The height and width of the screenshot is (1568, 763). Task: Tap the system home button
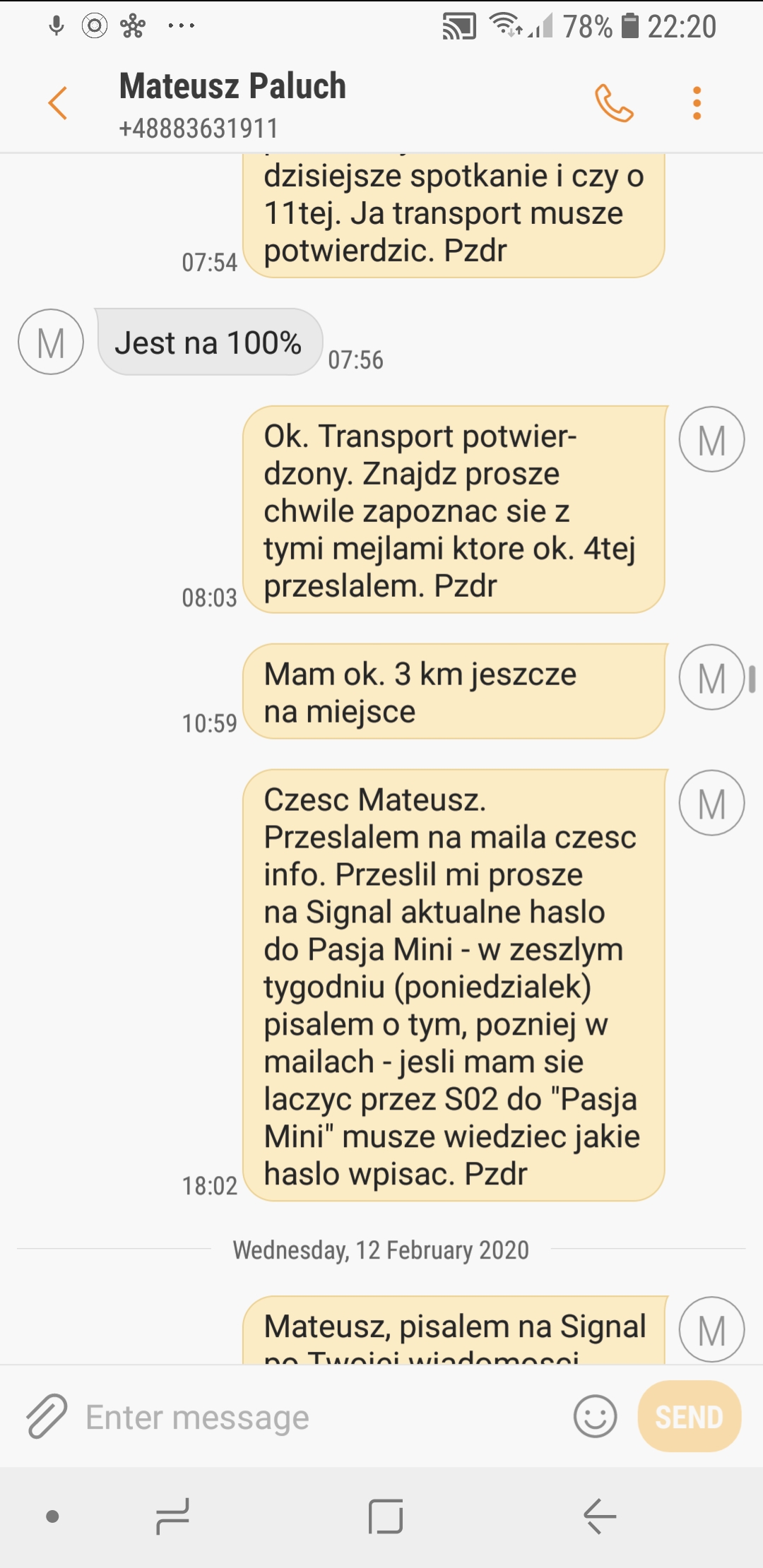coord(386,1516)
